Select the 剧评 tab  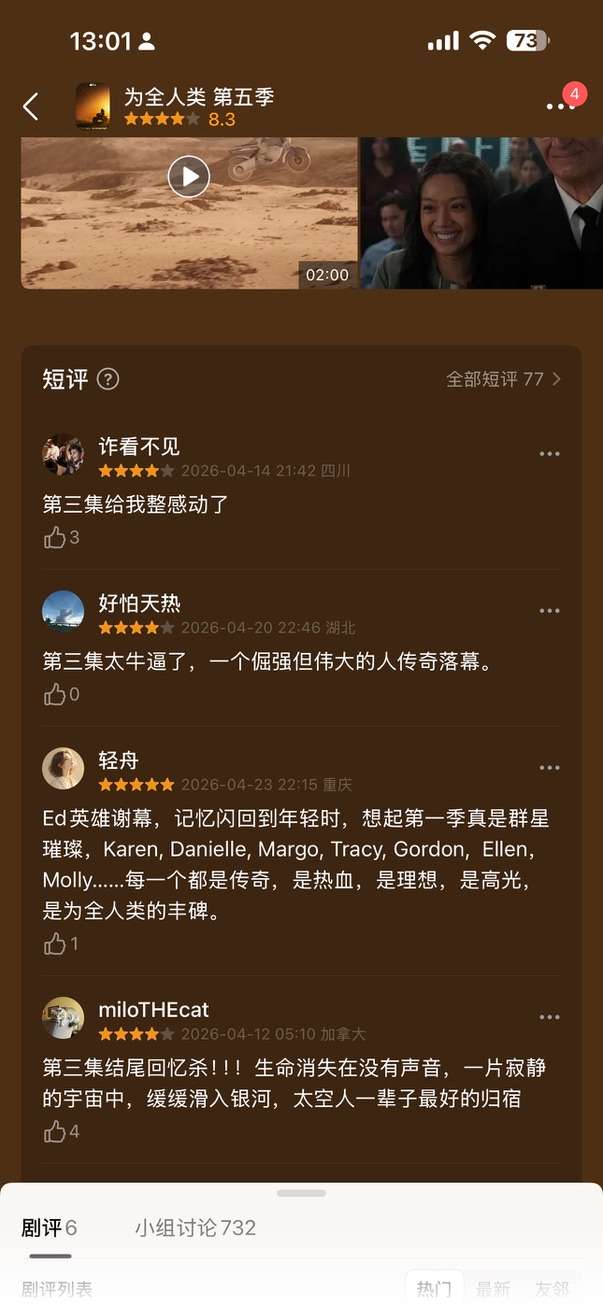49,1228
